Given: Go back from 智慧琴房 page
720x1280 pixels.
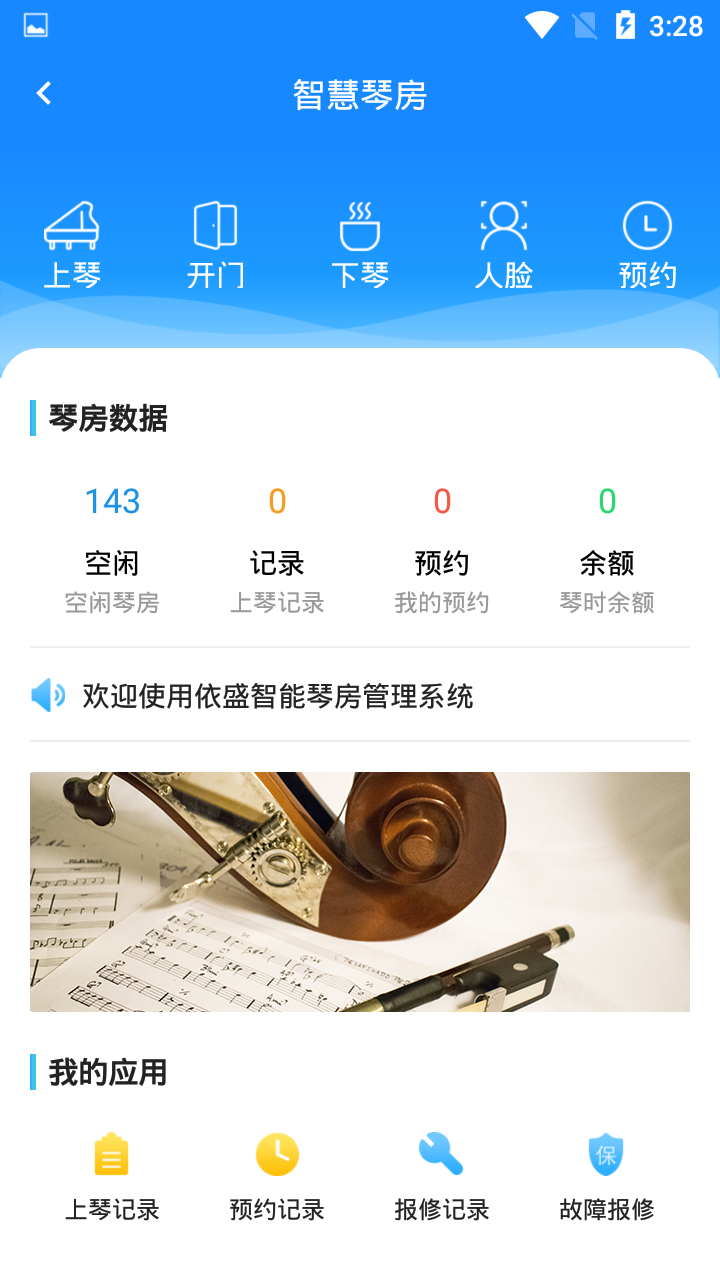Looking at the screenshot, I should pos(44,94).
